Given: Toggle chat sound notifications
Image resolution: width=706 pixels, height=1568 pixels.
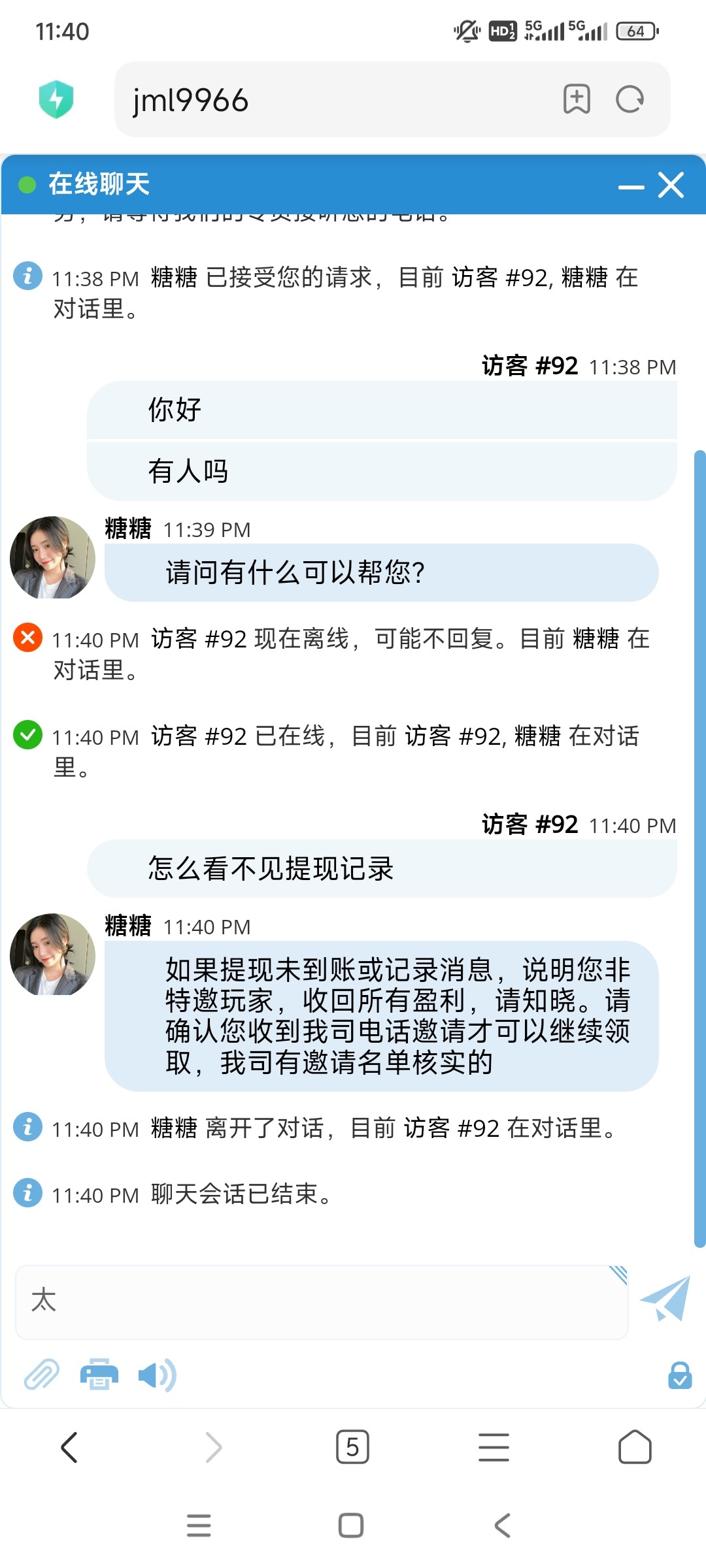Looking at the screenshot, I should tap(157, 1375).
